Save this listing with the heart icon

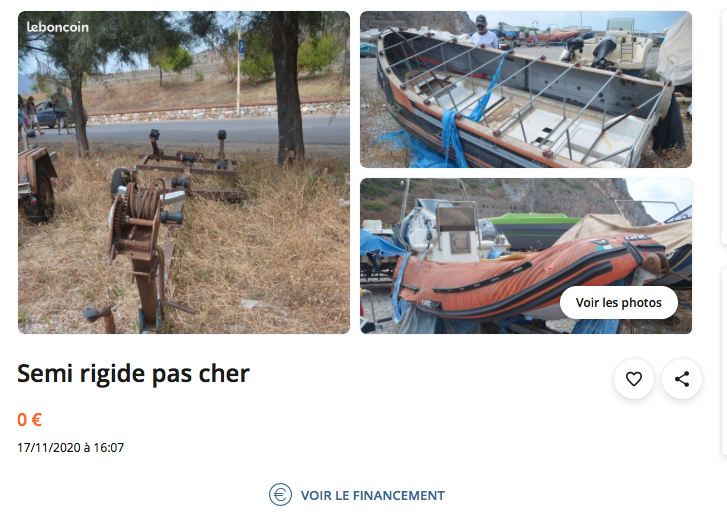(x=633, y=379)
